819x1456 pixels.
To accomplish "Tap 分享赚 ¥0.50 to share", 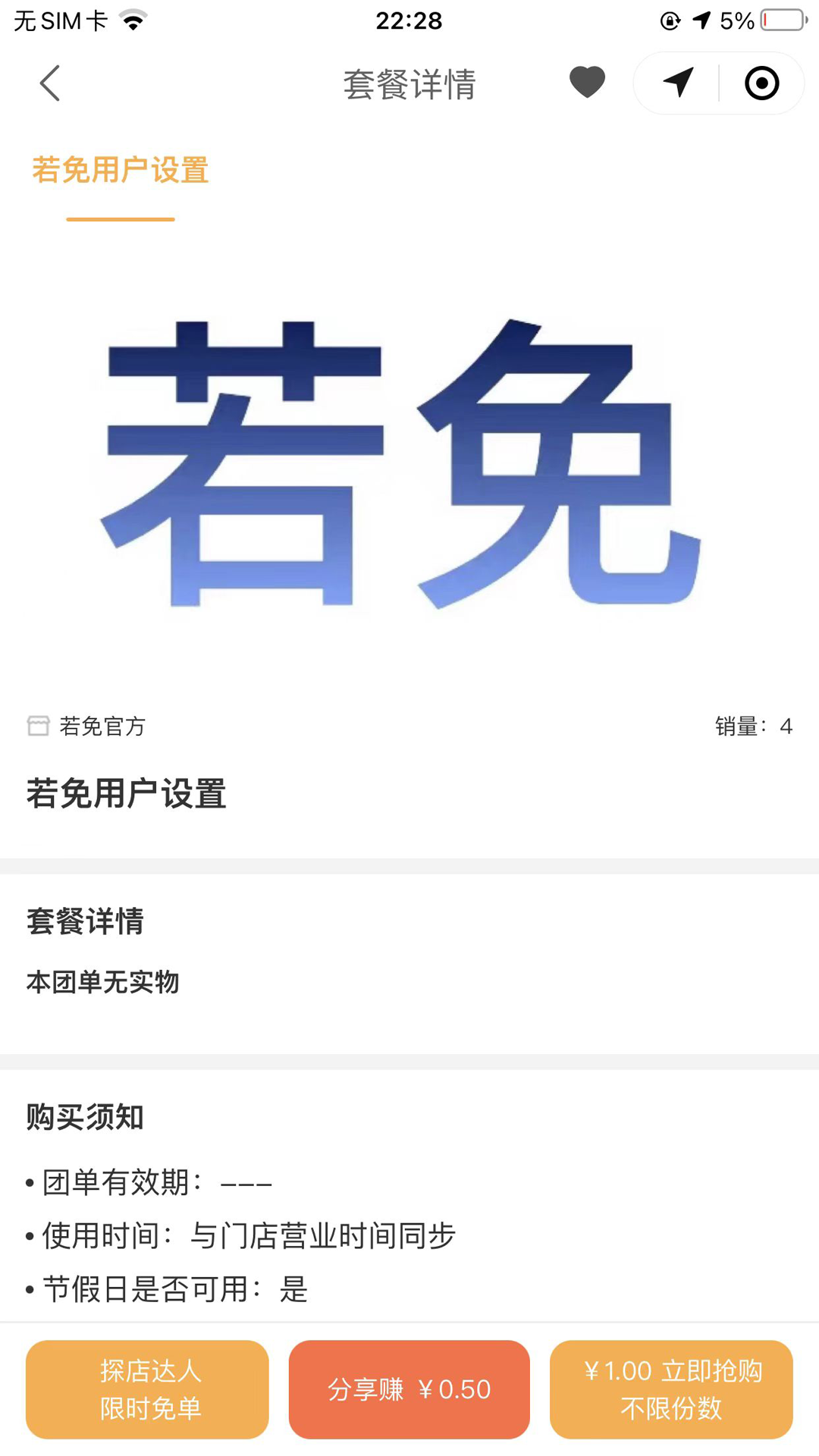I will click(409, 1389).
